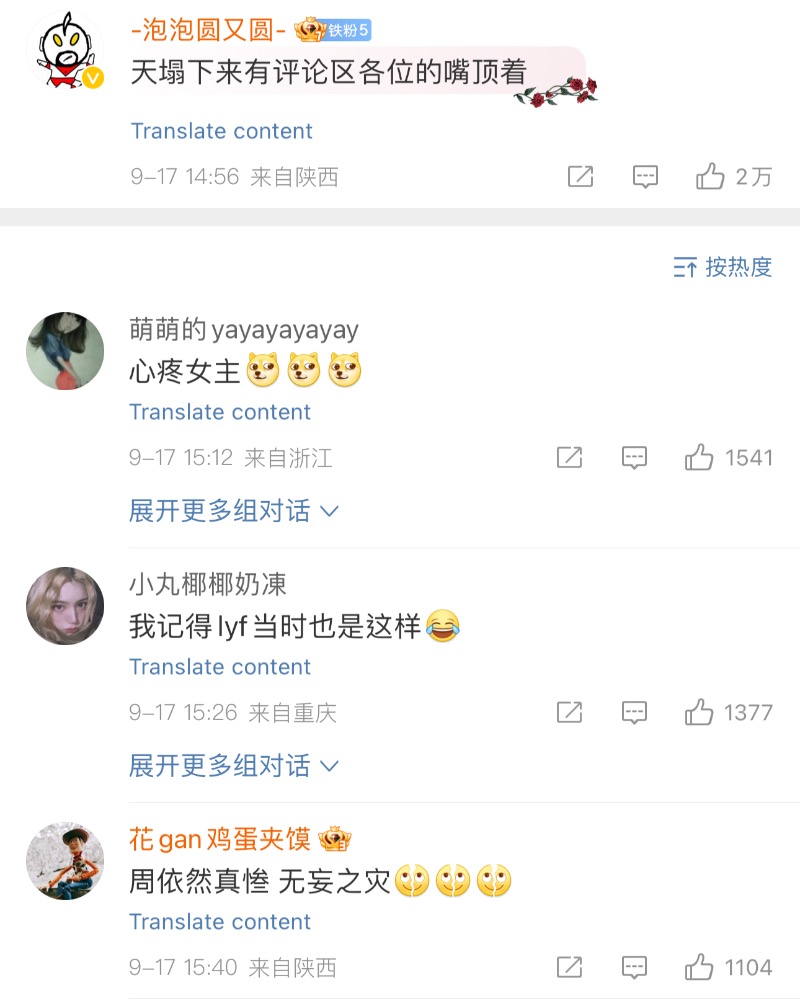Reply to 萌萌的yayayayayay's comment
800x1001 pixels.
[634, 458]
